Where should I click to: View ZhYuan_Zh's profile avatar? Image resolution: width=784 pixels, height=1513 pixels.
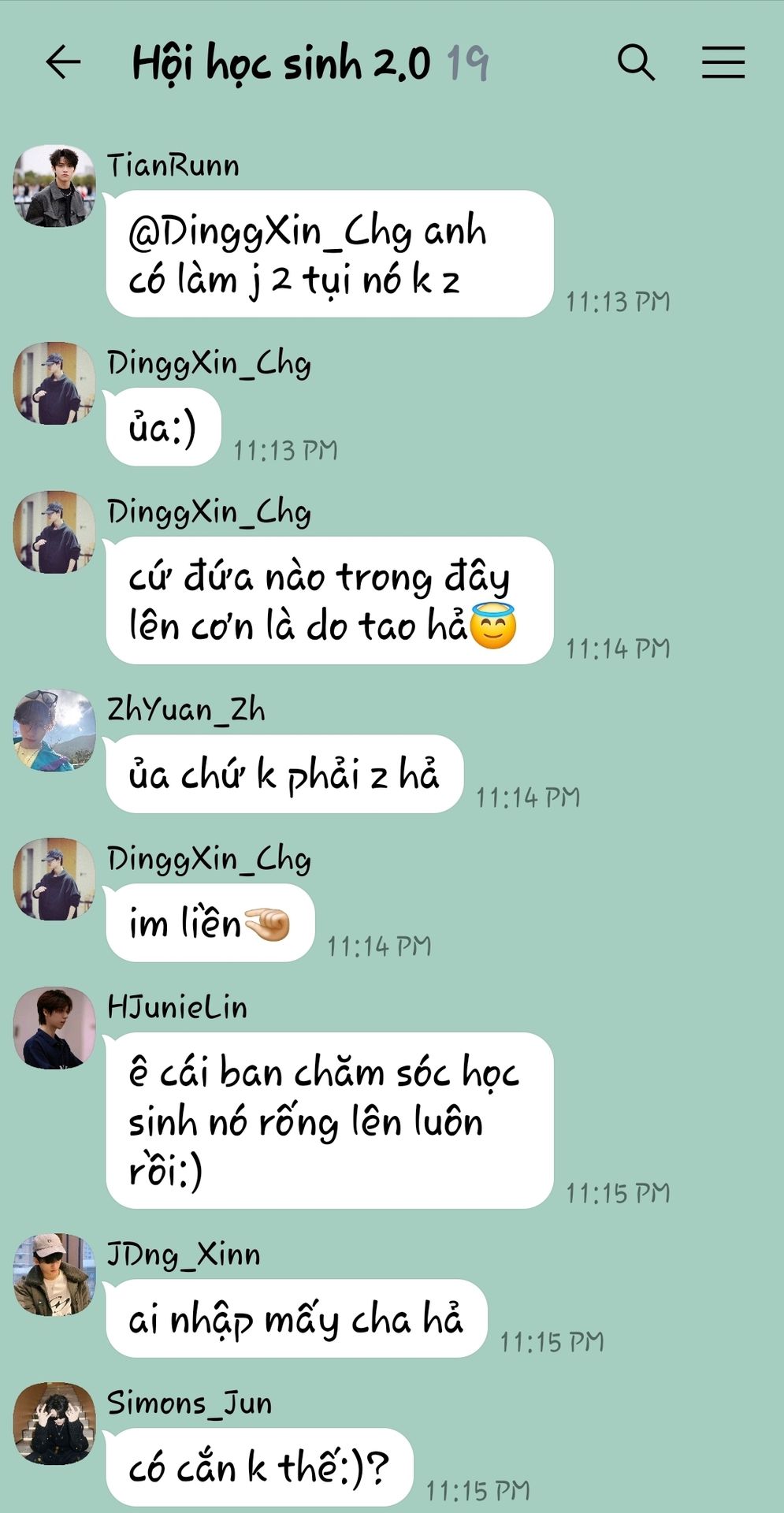coord(54,730)
